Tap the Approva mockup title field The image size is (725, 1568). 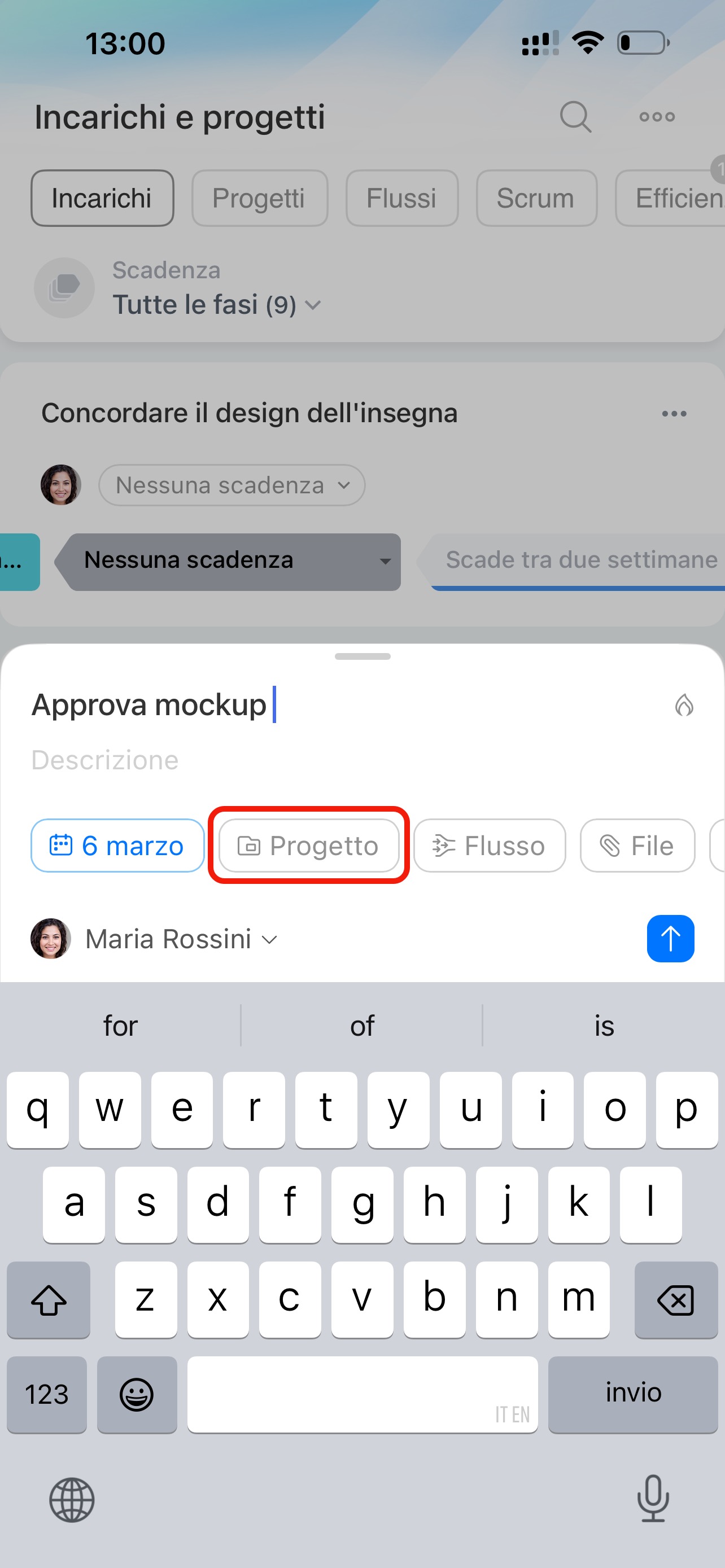[x=243, y=705]
